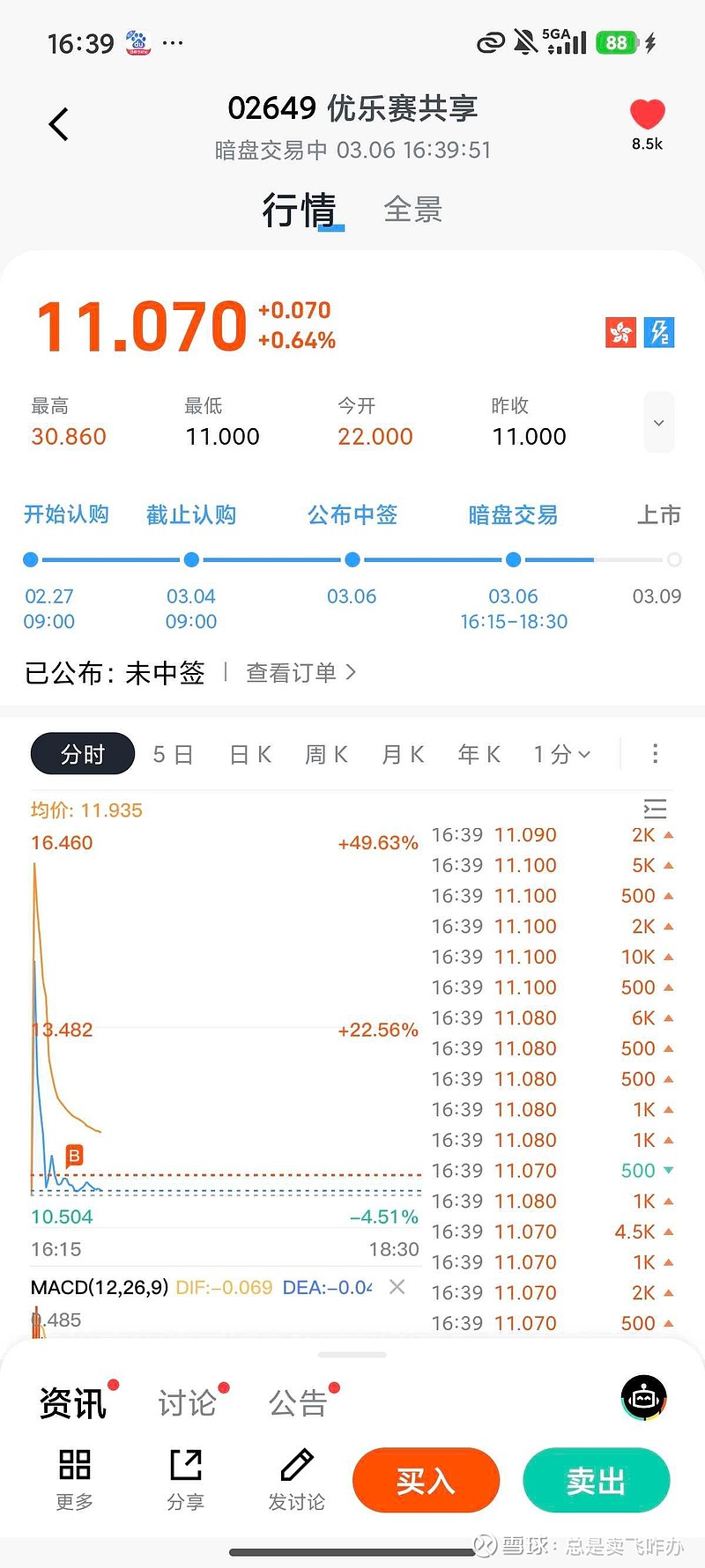Toggle the 8.5k favorite heart
The image size is (705, 1568).
point(647,113)
